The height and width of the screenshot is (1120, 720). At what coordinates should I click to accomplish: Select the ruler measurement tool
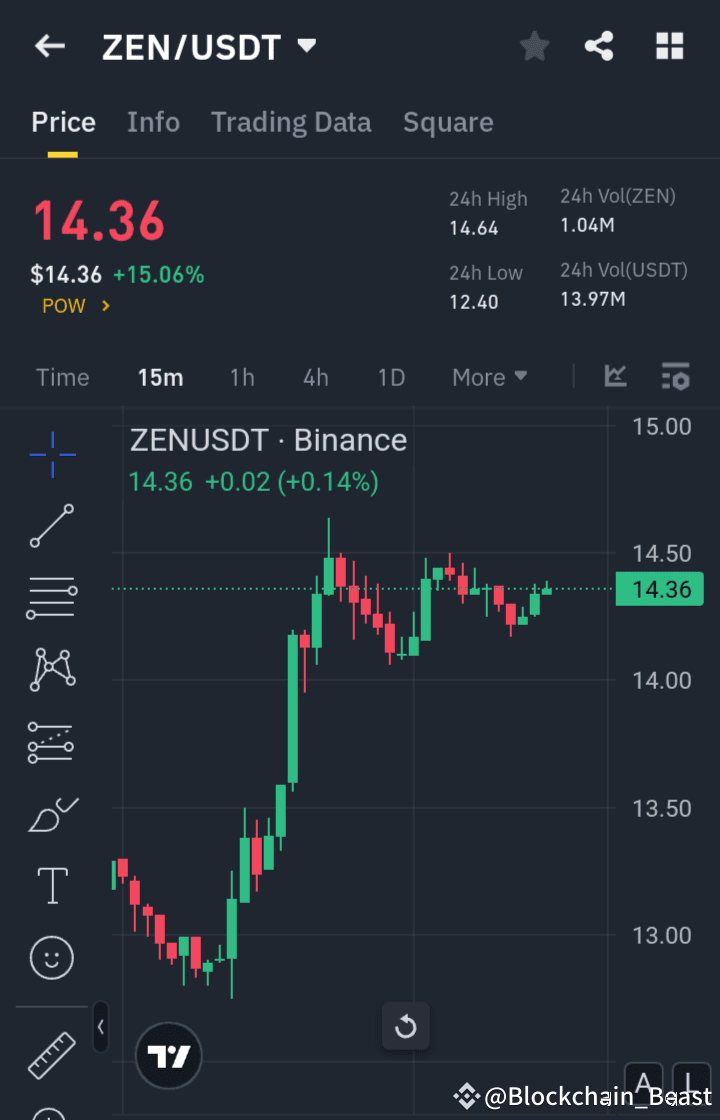(51, 1053)
